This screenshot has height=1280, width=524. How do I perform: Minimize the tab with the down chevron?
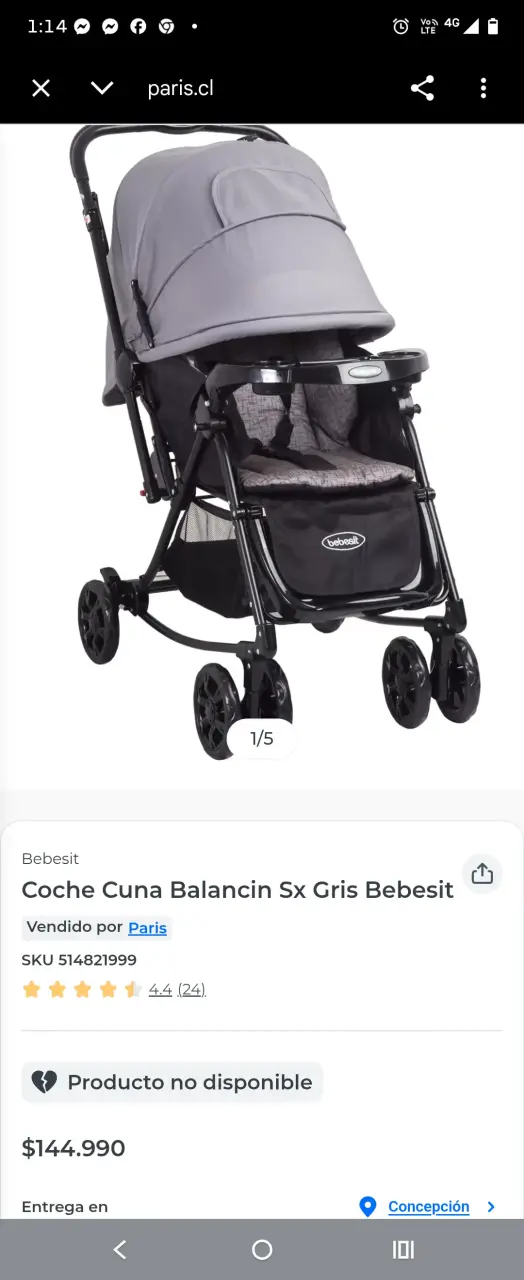click(x=102, y=88)
